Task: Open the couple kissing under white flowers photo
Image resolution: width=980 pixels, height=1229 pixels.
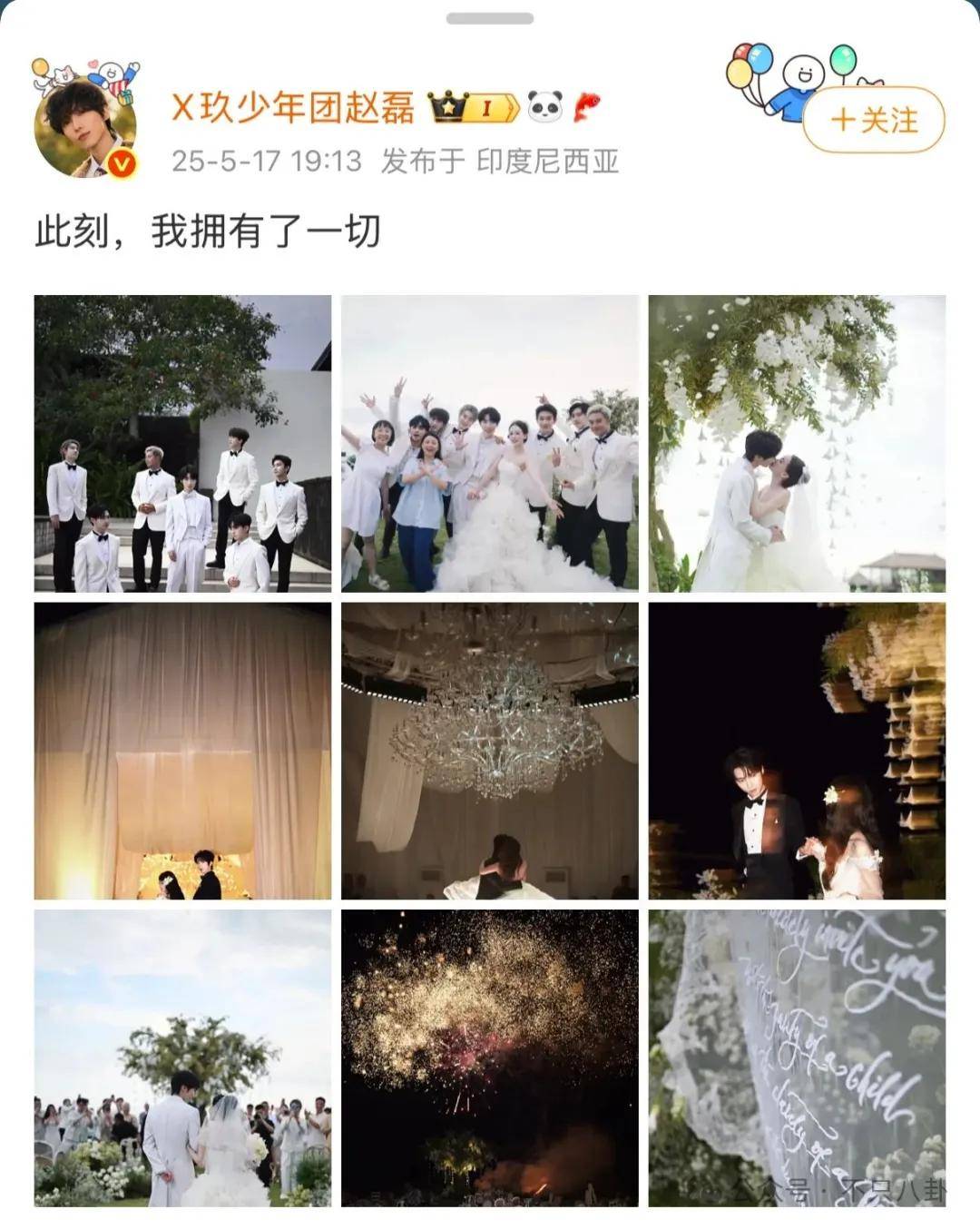Action: pyautogui.click(x=796, y=443)
